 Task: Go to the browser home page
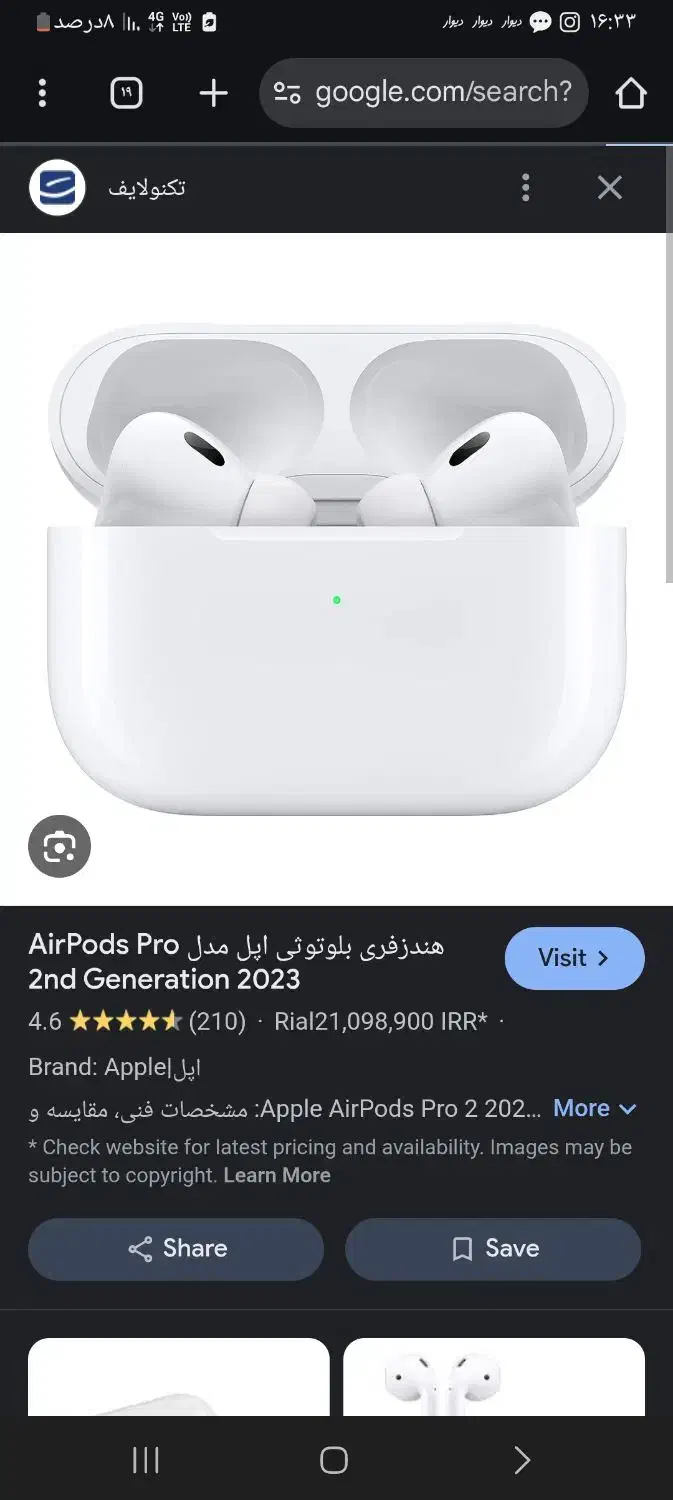630,94
